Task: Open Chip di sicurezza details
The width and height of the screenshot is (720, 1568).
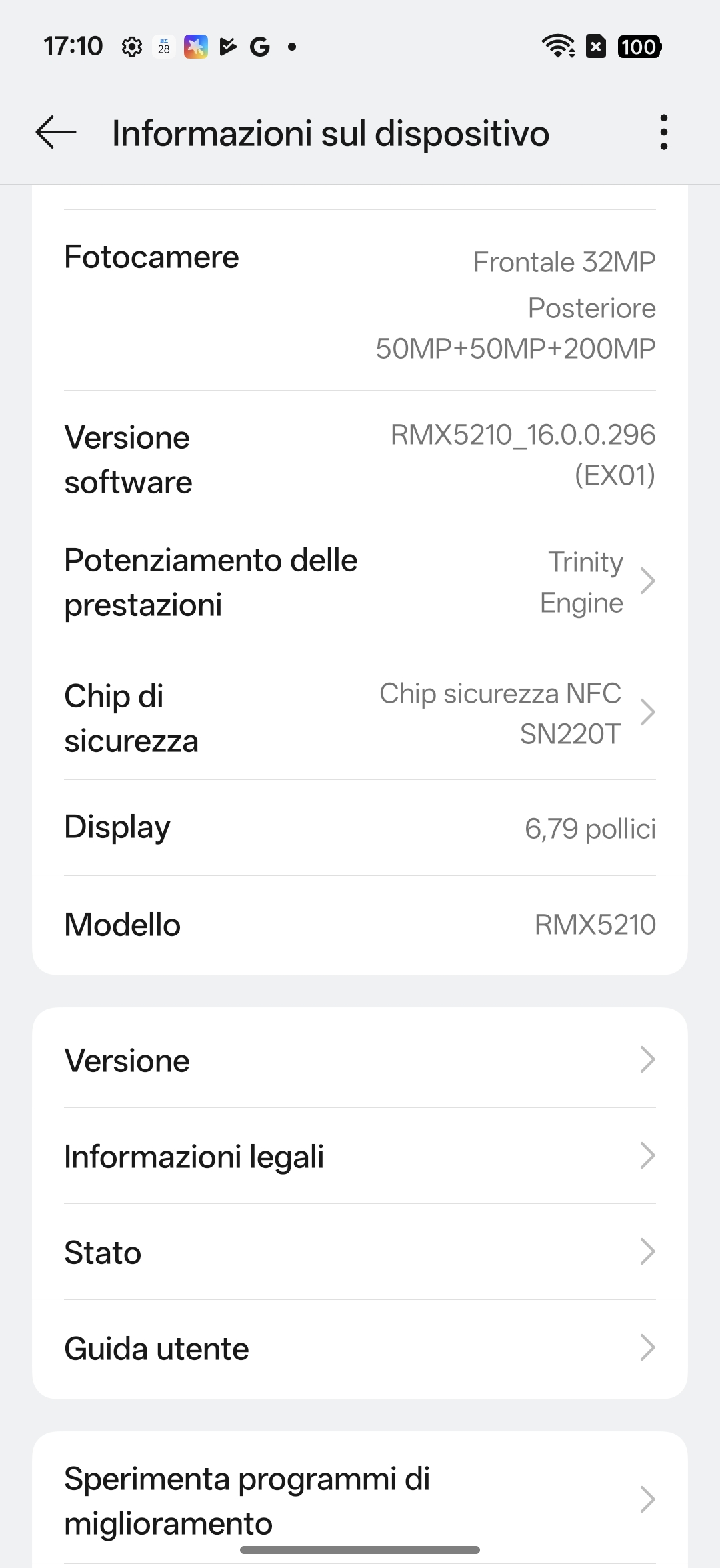Action: tap(360, 713)
